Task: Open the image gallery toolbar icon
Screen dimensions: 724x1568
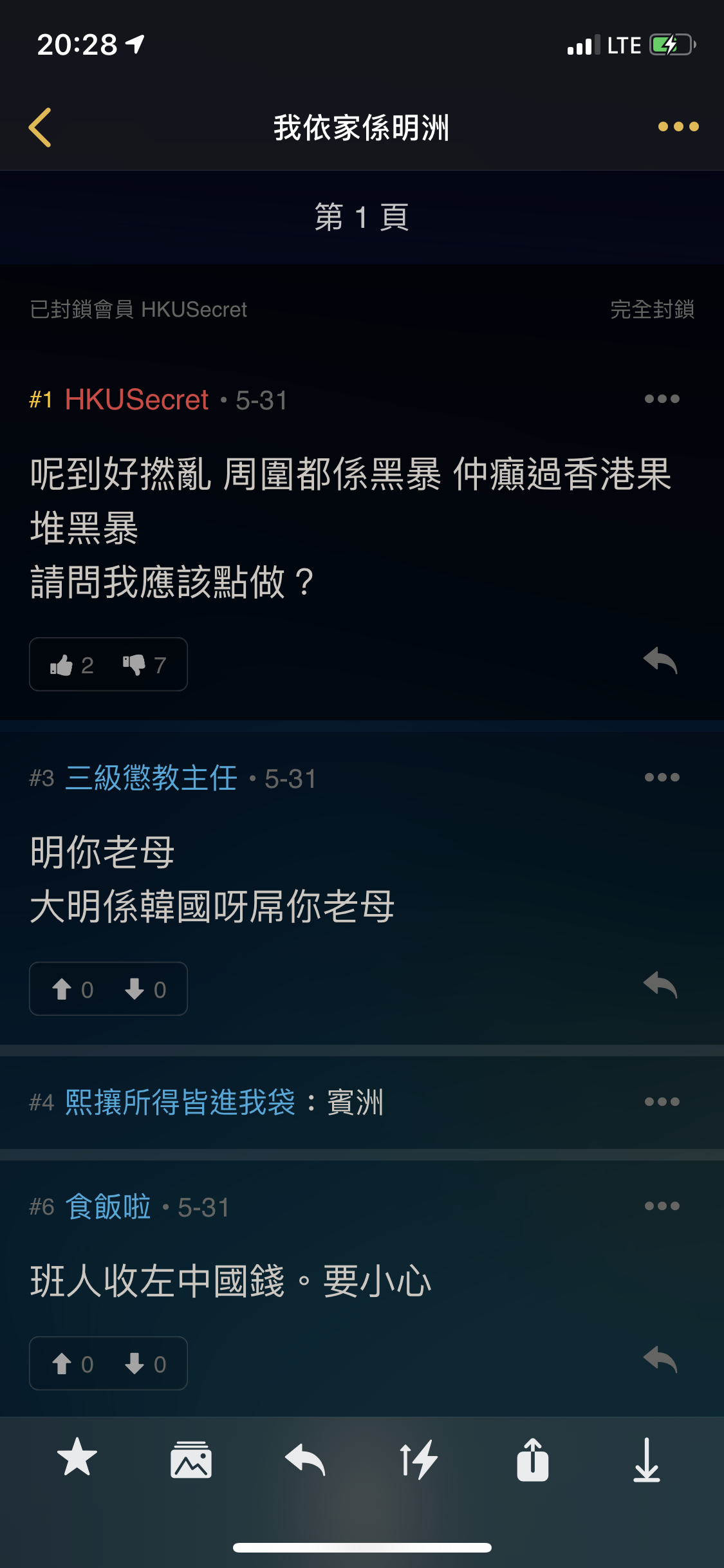Action: (191, 1459)
